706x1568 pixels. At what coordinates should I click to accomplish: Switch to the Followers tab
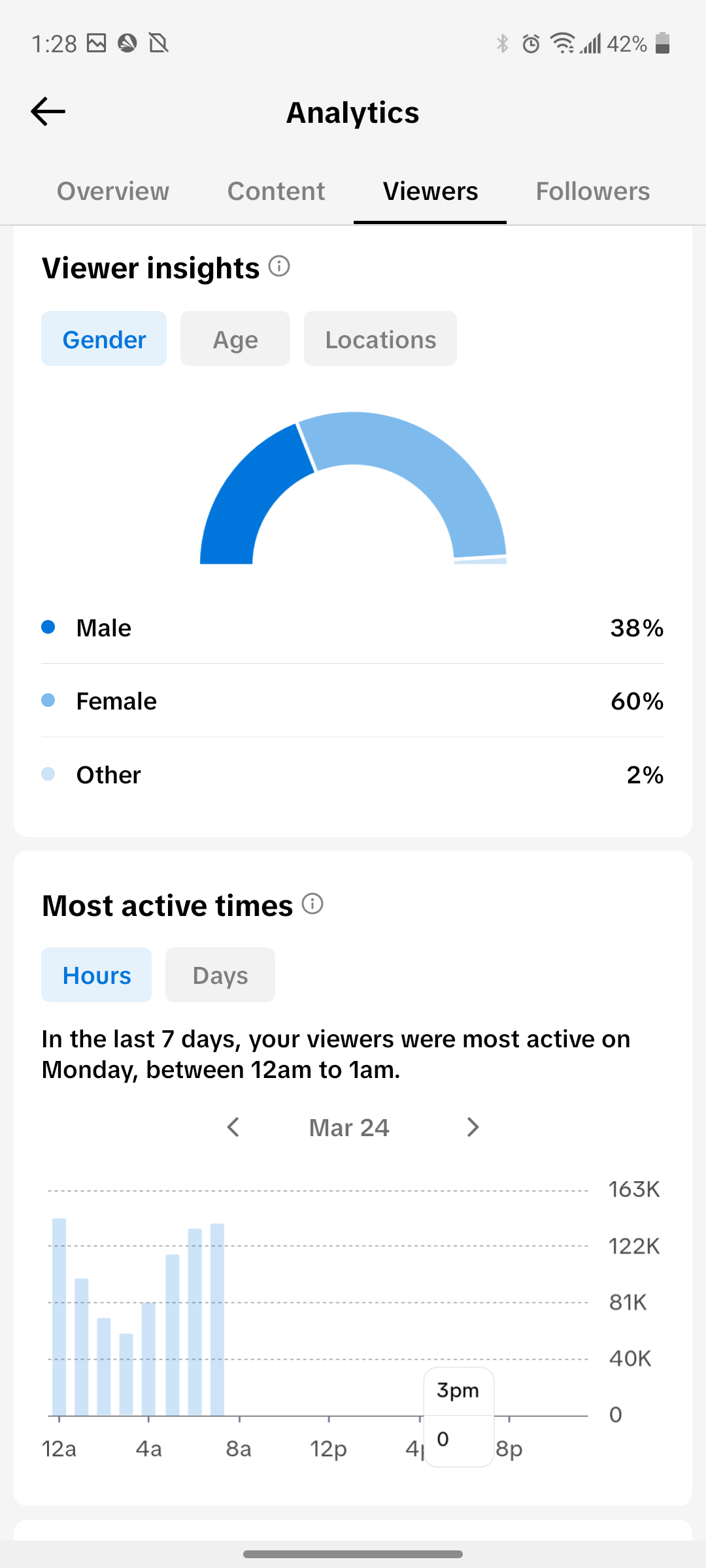592,191
